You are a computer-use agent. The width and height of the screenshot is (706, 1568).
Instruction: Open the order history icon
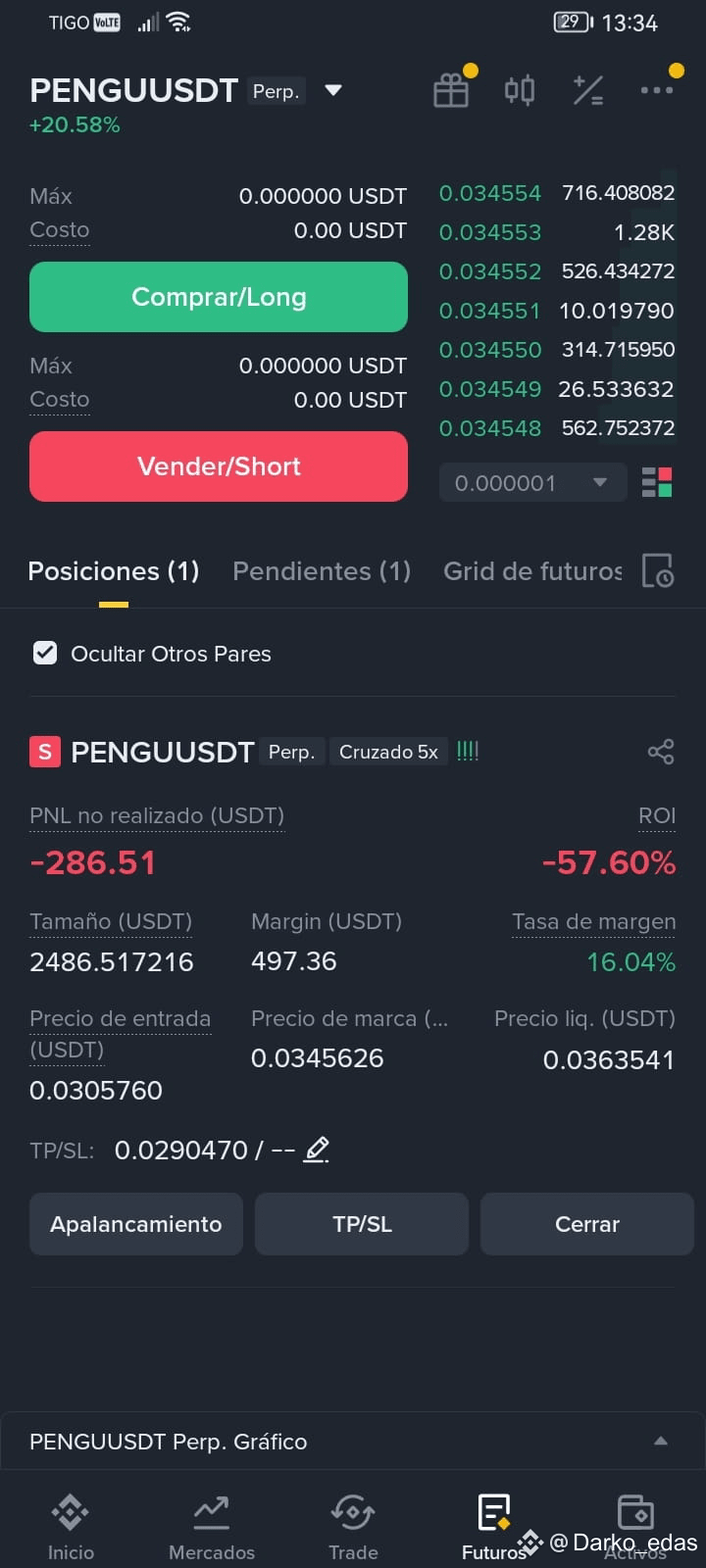(657, 570)
